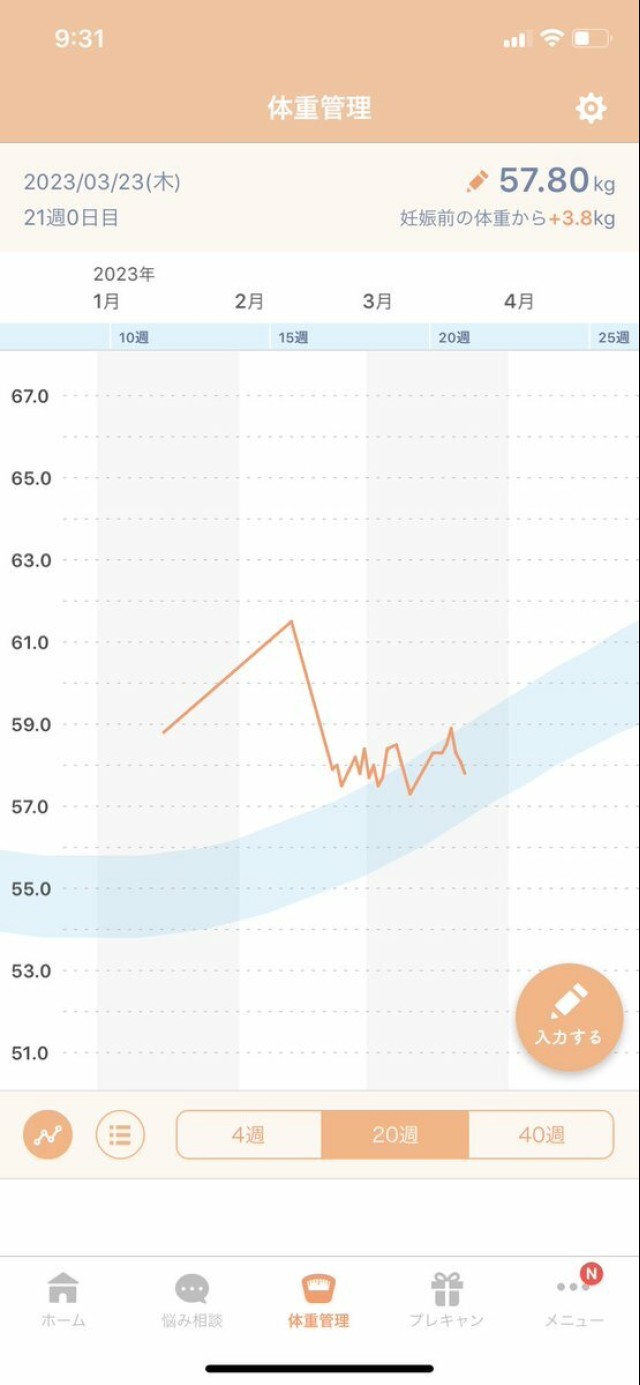Edit the 57.80 kg weight entry
This screenshot has height=1385, width=640.
pos(478,181)
